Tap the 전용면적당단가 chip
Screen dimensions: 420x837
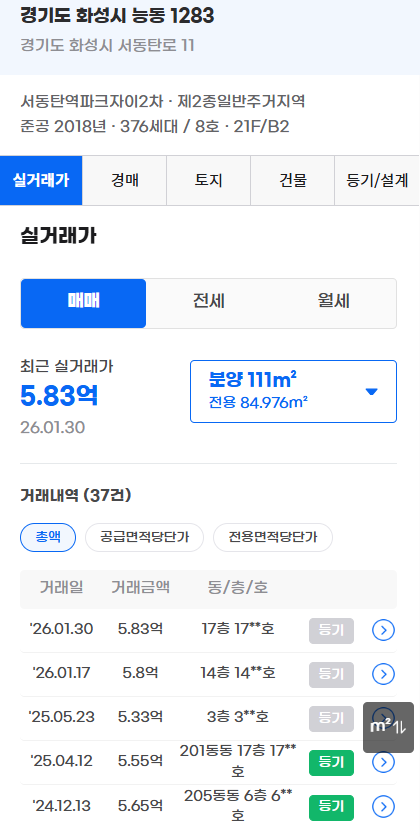(x=273, y=537)
